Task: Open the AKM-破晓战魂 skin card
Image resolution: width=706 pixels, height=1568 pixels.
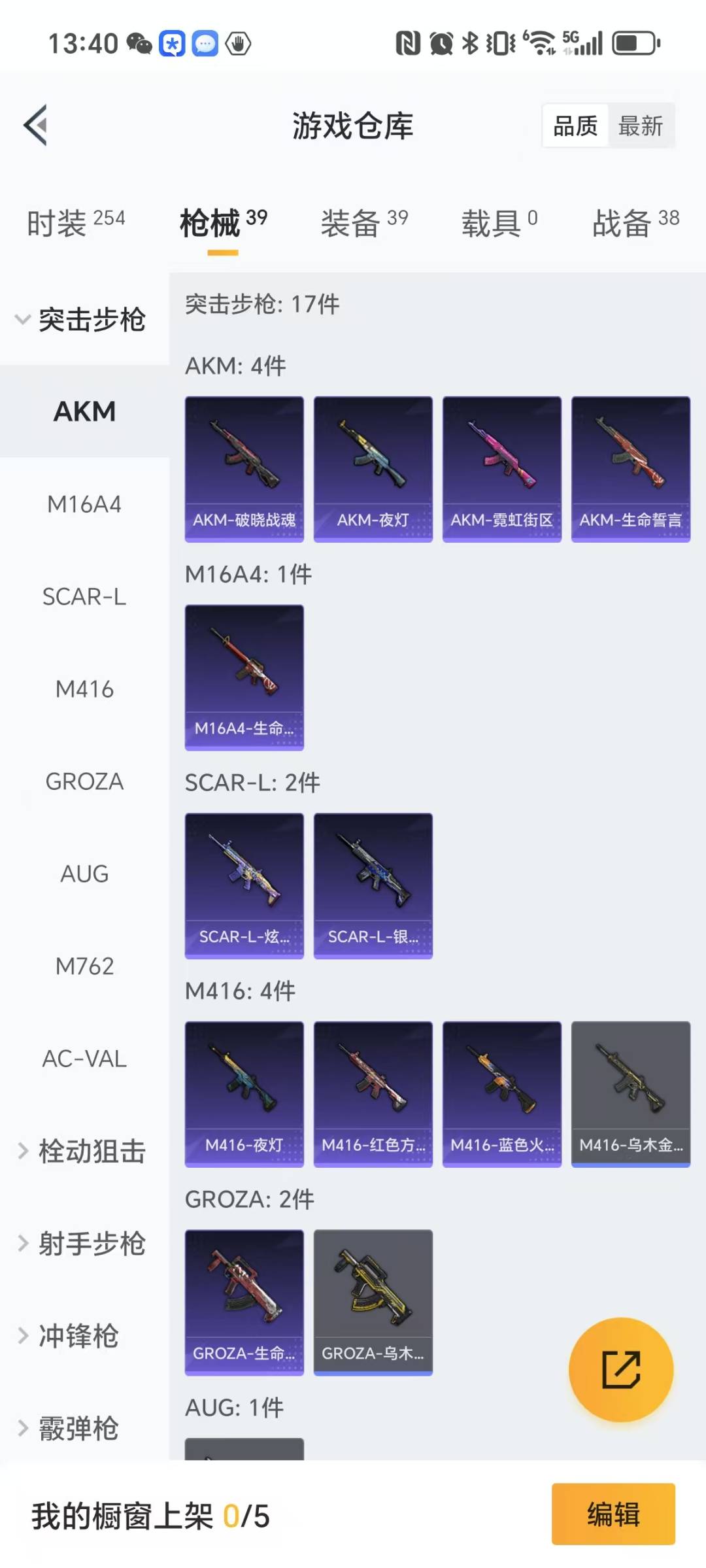Action: 244,469
